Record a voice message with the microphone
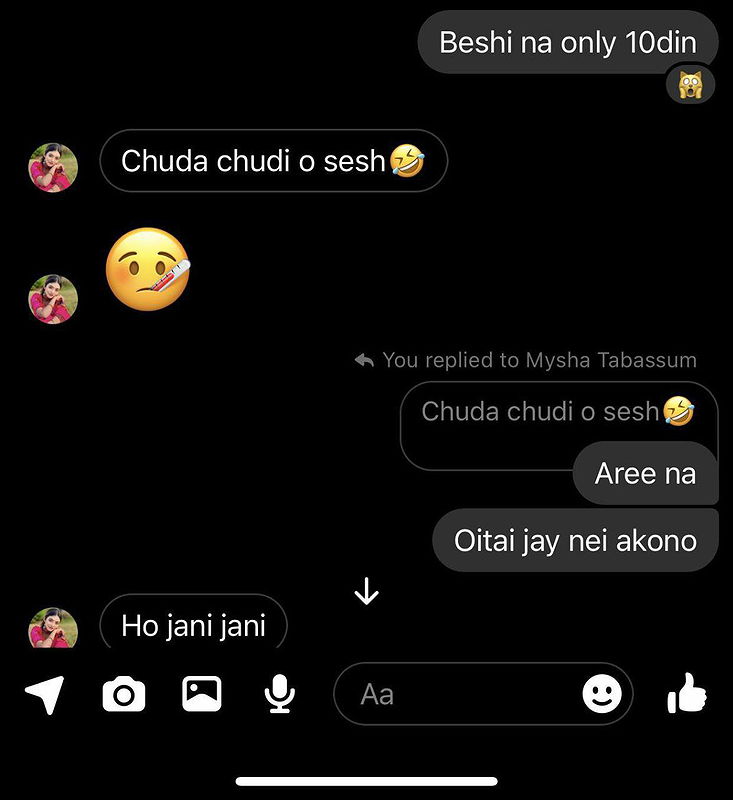The height and width of the screenshot is (800, 733). [280, 694]
